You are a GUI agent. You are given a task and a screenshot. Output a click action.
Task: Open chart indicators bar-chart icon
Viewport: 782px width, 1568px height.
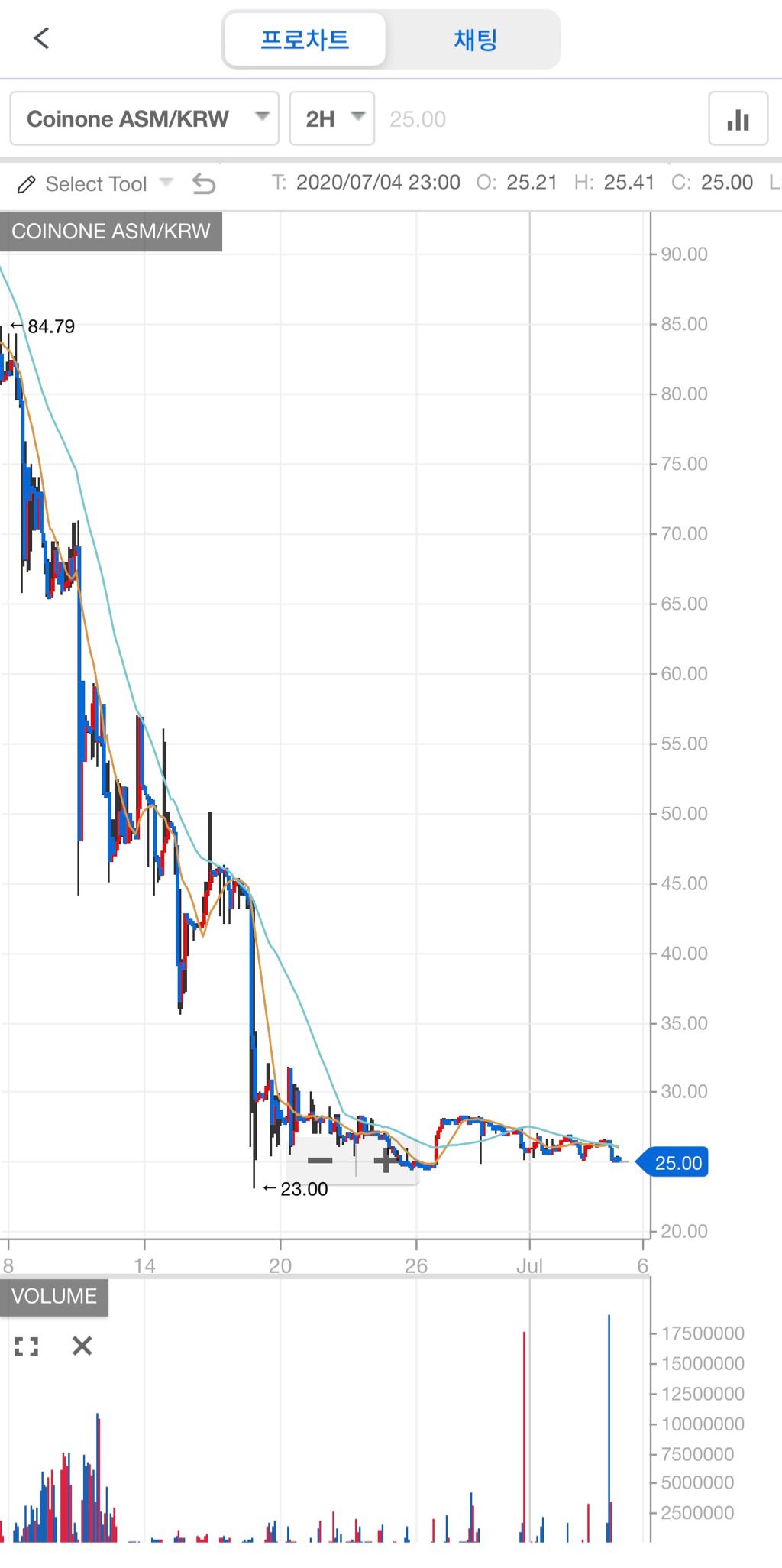pyautogui.click(x=738, y=119)
